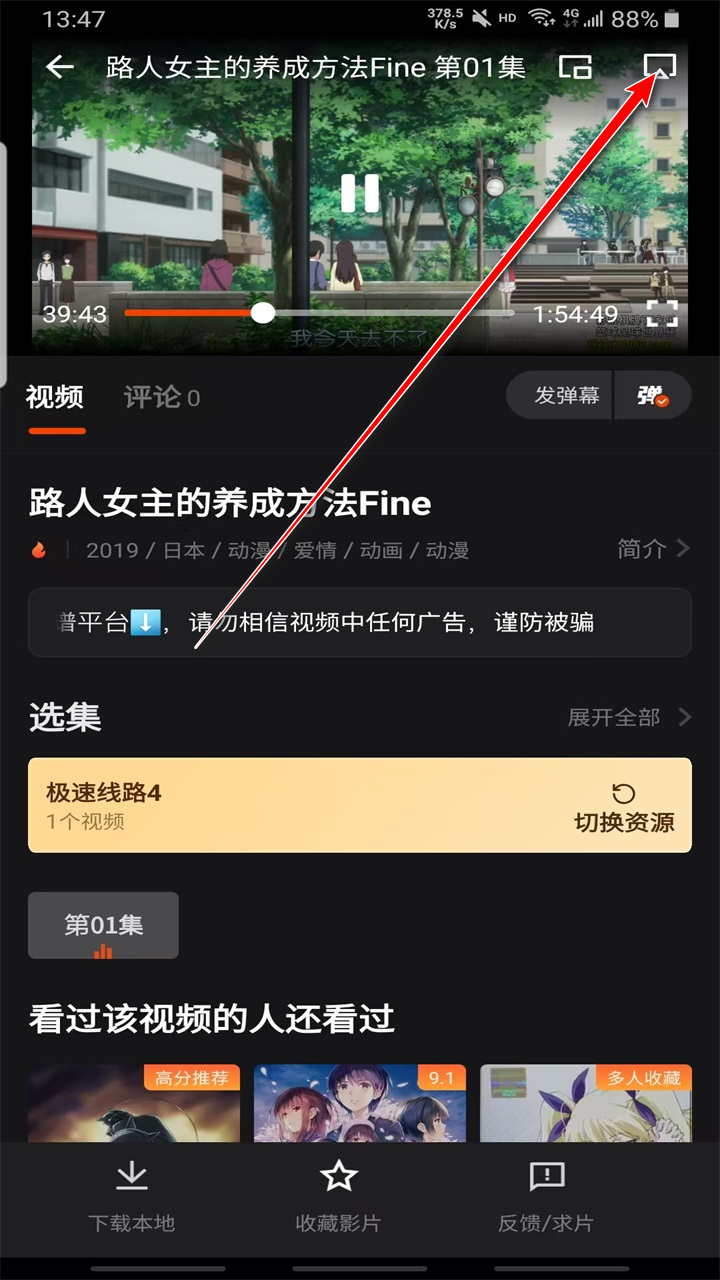Switch to the 评论 comments tab
Viewport: 720px width, 1280px height.
[x=160, y=397]
